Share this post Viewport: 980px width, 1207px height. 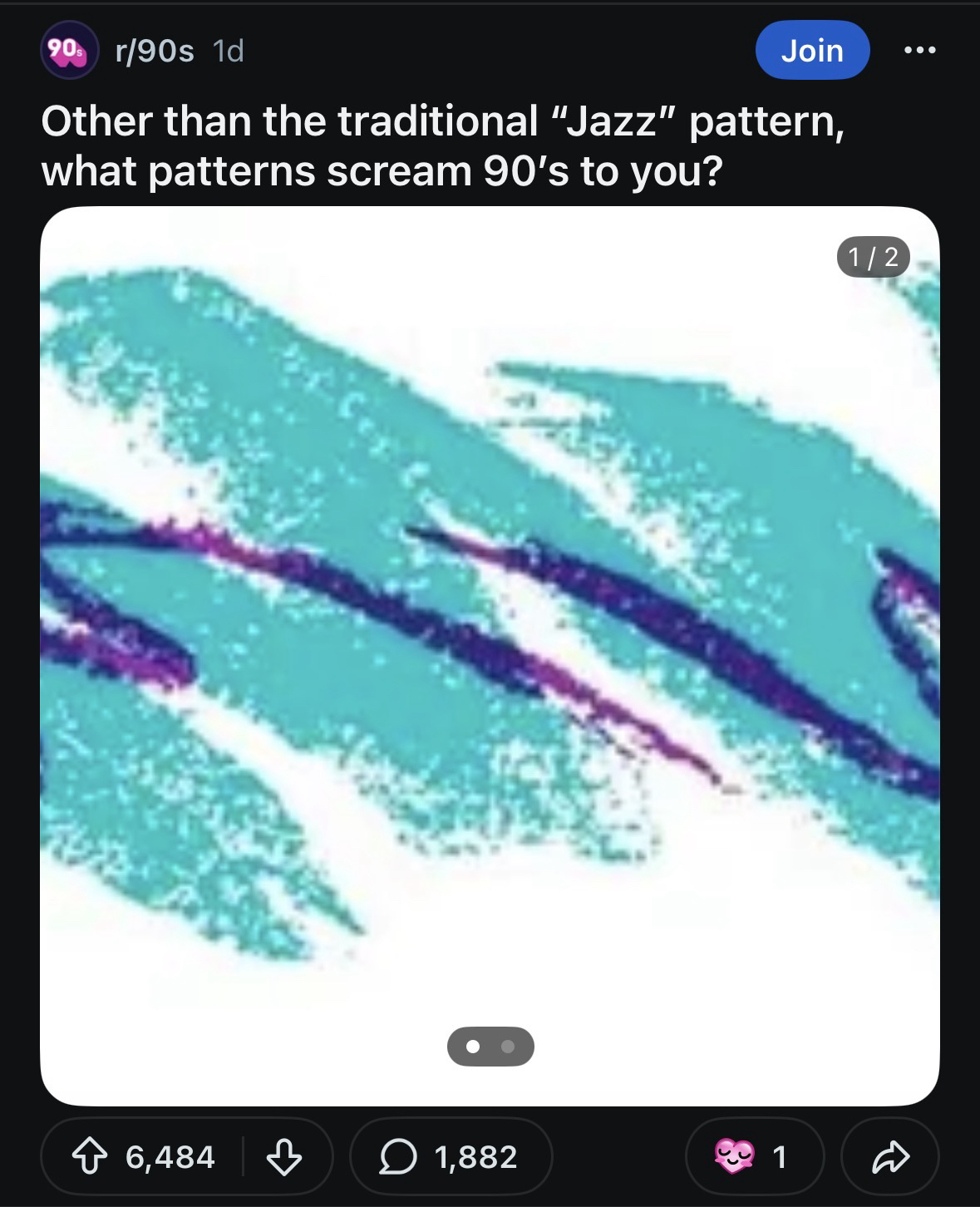(890, 1156)
